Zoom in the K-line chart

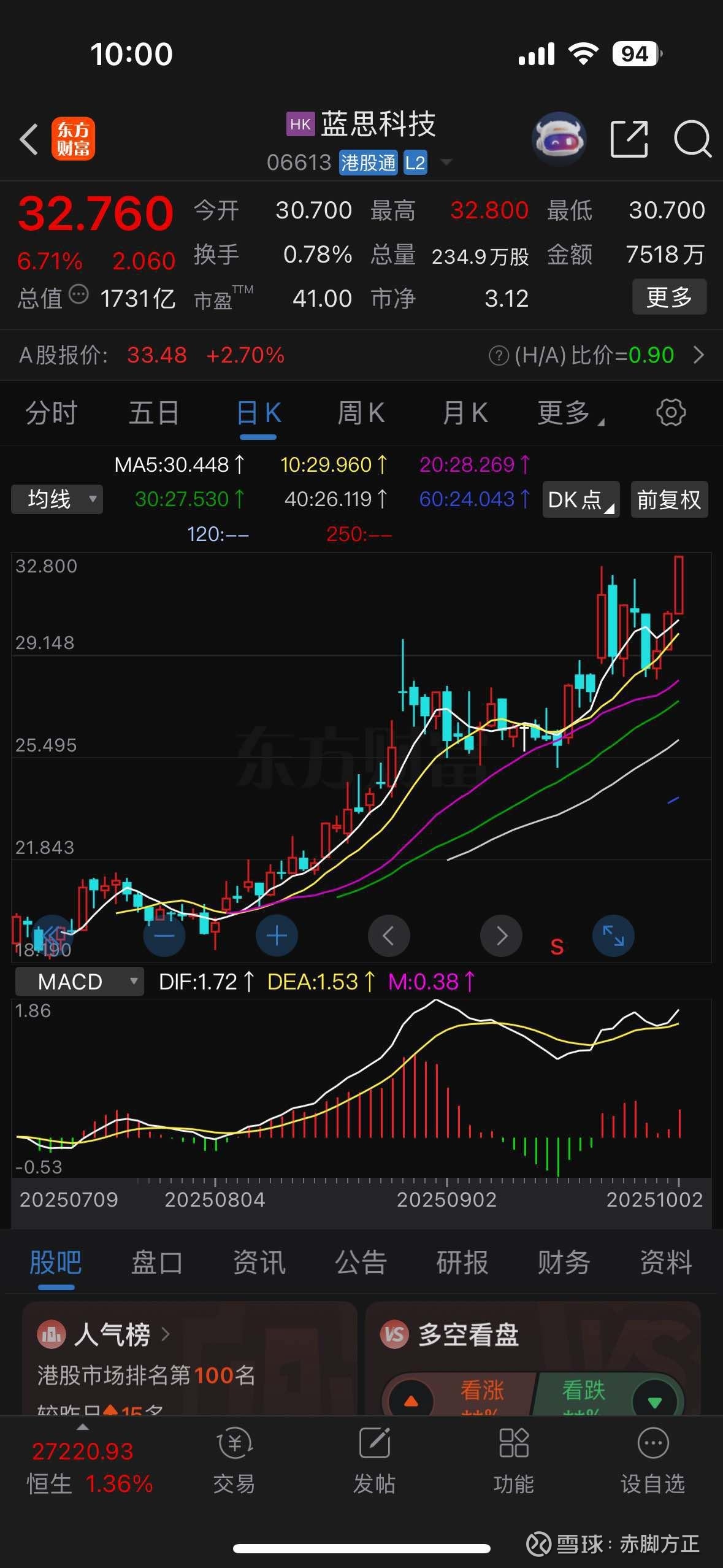277,936
